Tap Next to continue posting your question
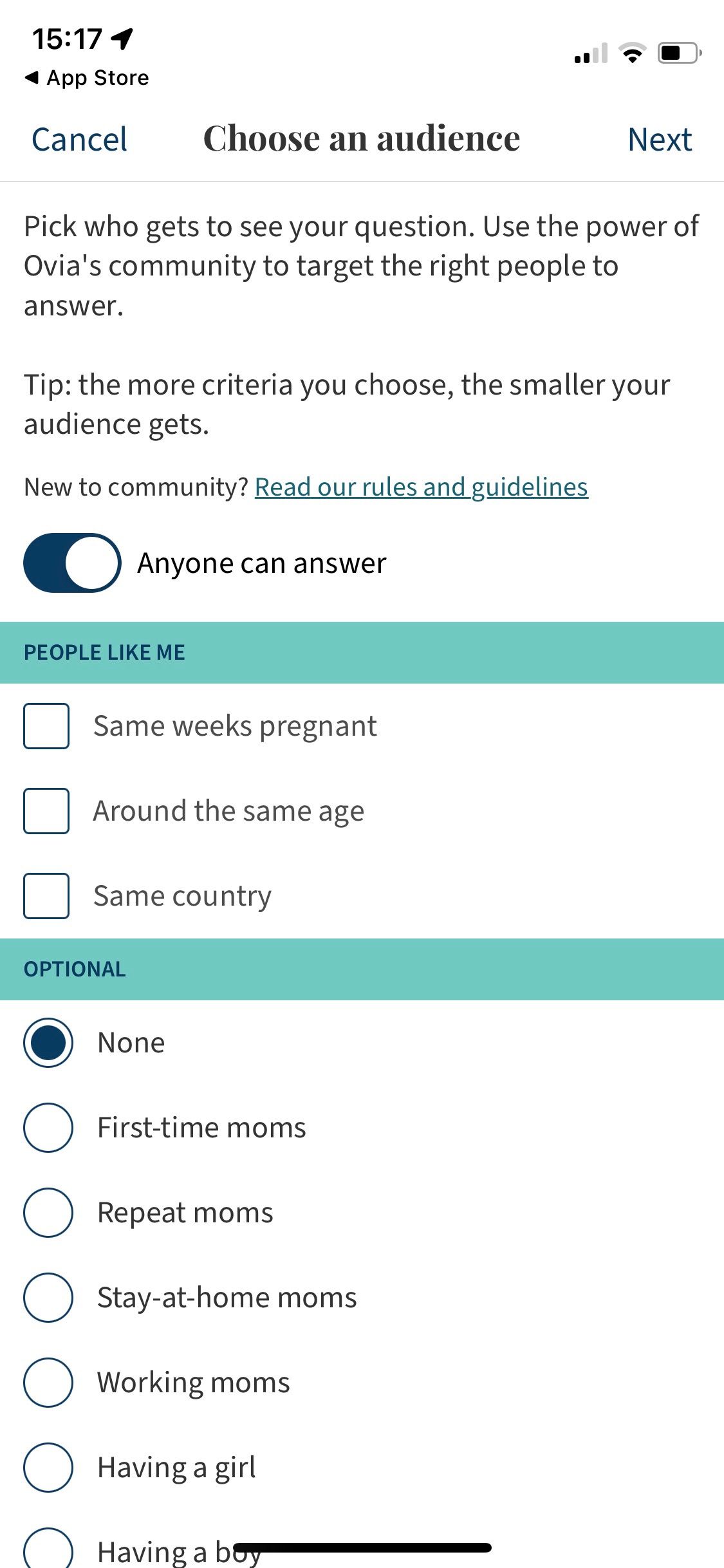This screenshot has height=1568, width=724. pyautogui.click(x=660, y=138)
